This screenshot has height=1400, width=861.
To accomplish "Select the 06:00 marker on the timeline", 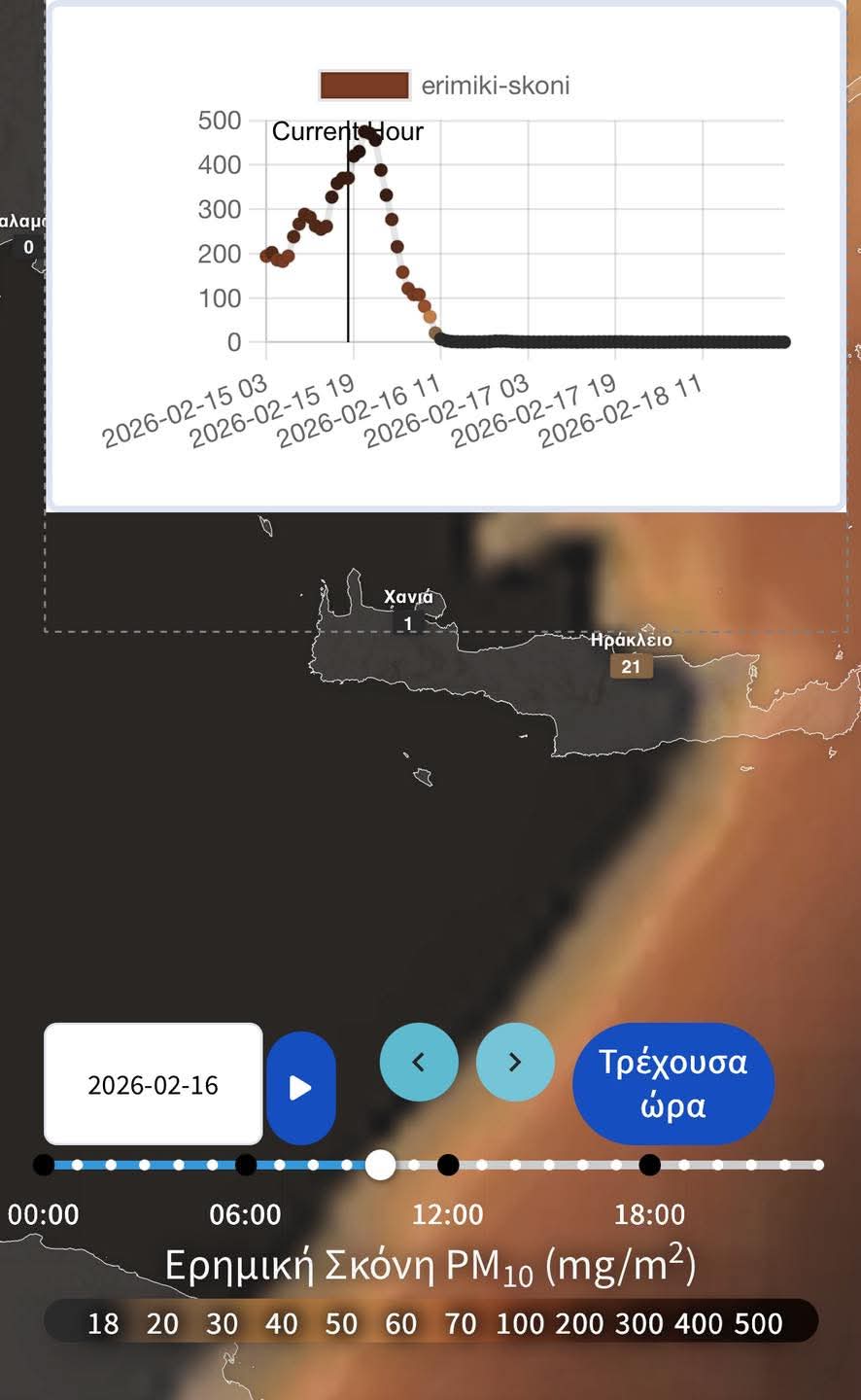I will 246,1164.
